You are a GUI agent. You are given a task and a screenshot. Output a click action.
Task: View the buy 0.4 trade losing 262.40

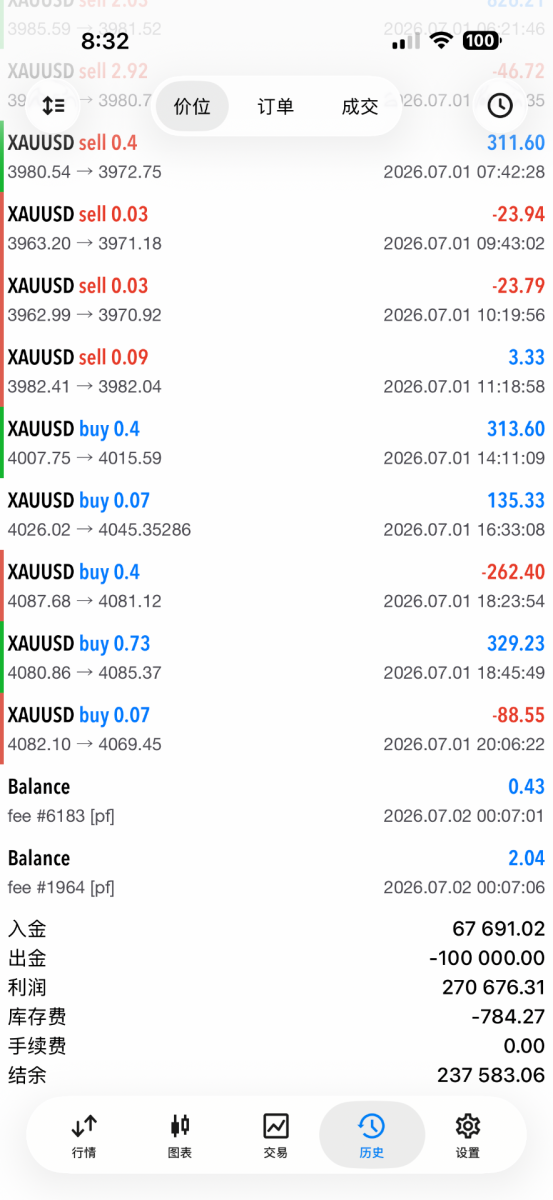(x=276, y=586)
